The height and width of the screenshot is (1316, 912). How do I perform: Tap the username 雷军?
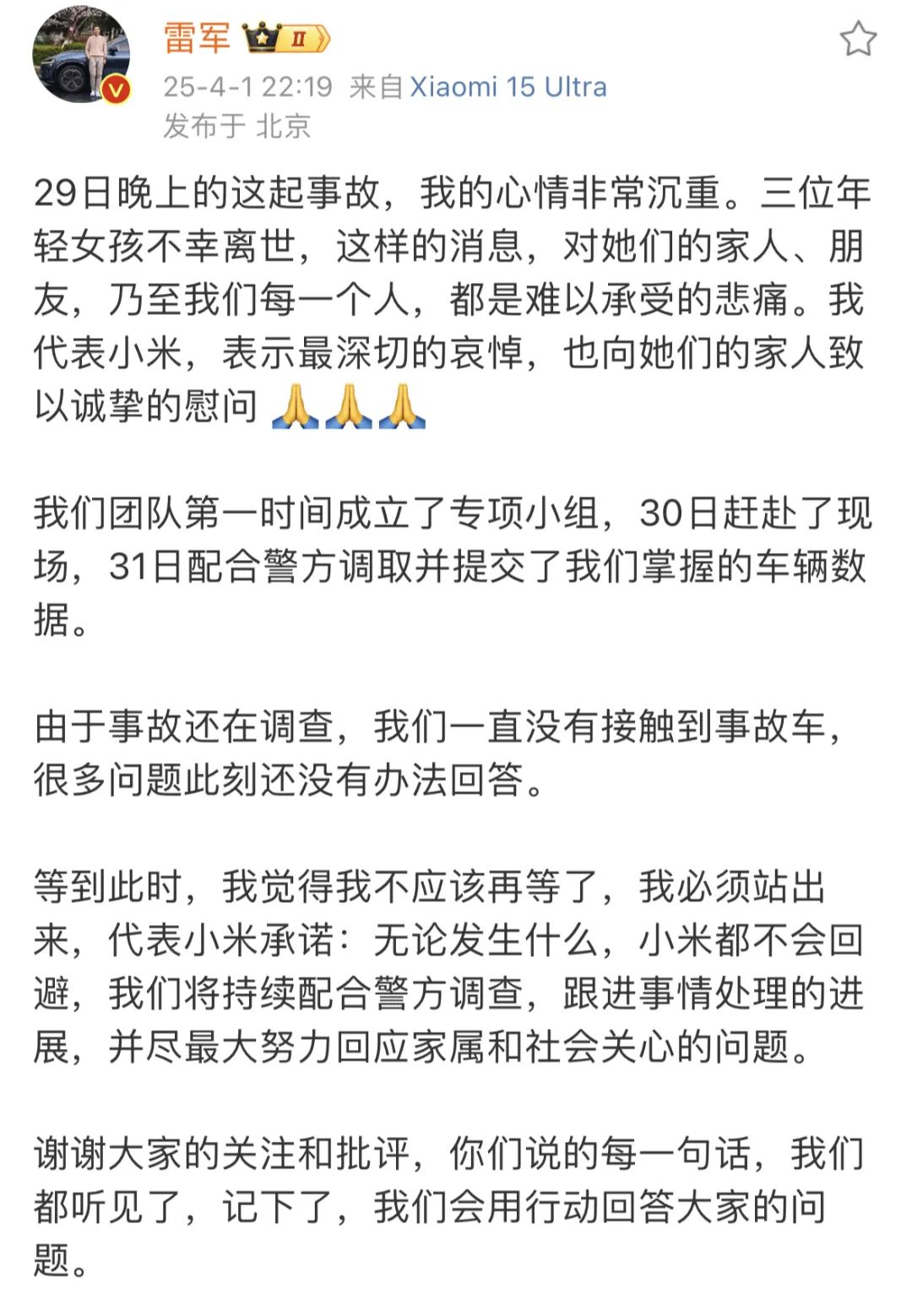point(196,38)
